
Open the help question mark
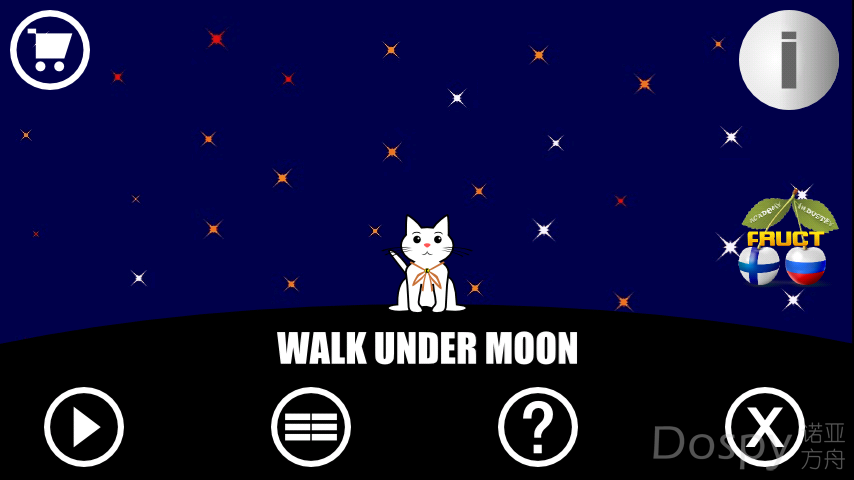tap(538, 427)
